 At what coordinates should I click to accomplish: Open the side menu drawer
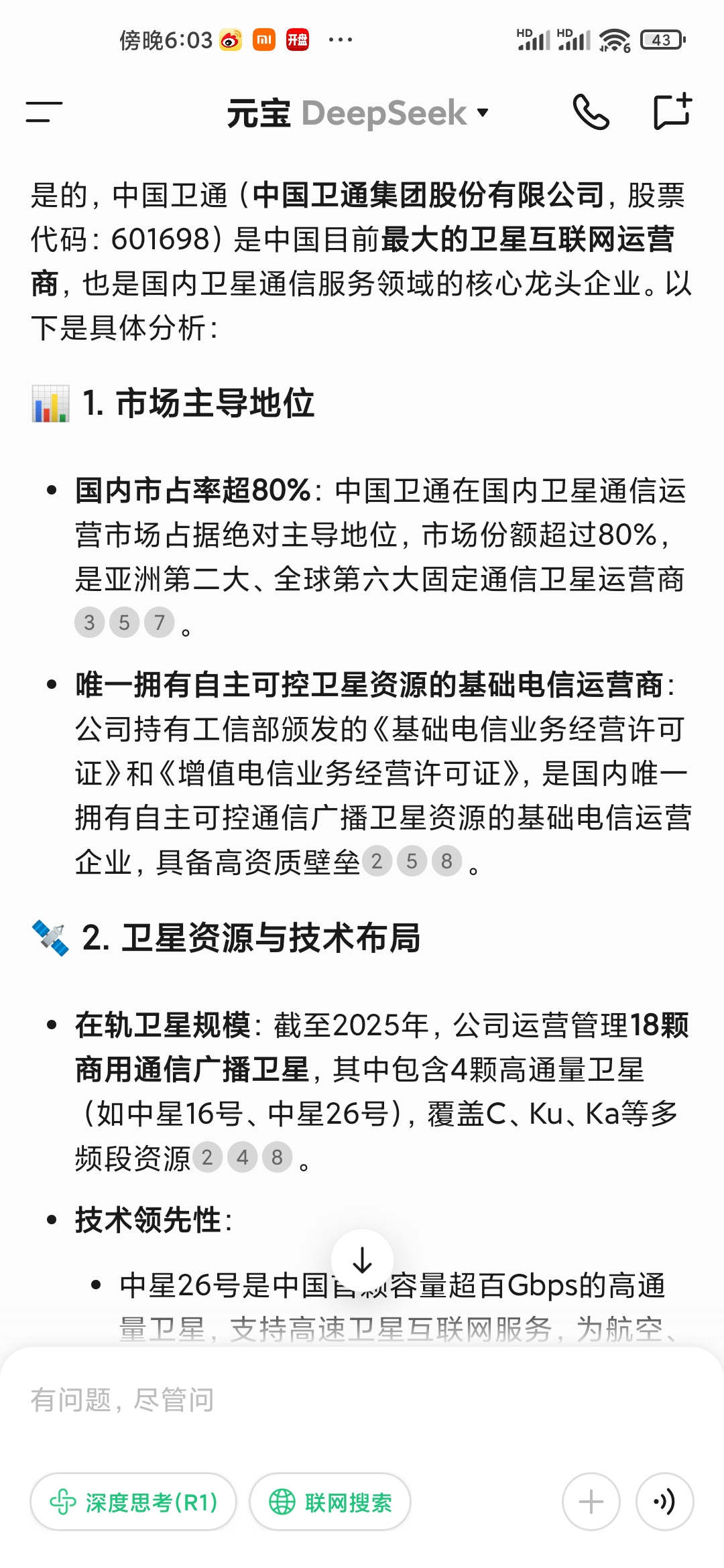(44, 112)
